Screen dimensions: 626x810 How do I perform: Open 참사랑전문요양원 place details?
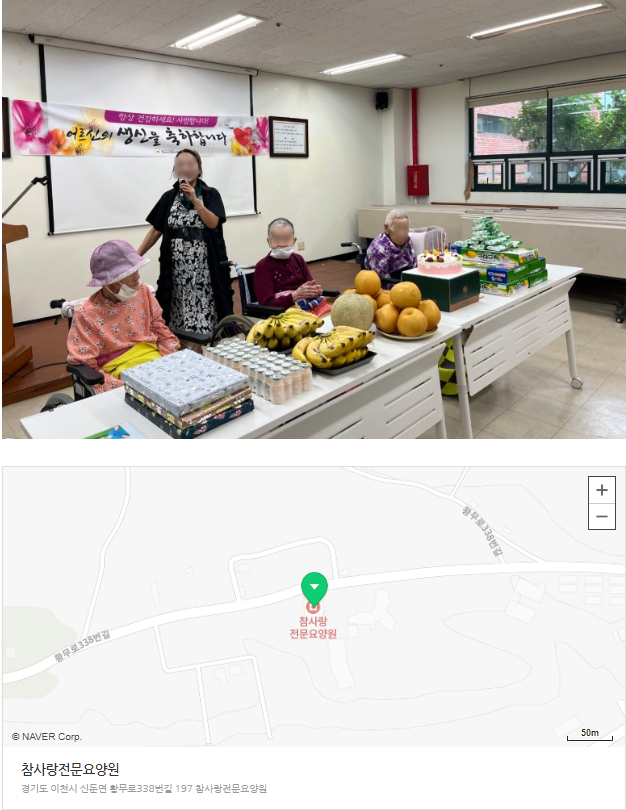click(70, 769)
